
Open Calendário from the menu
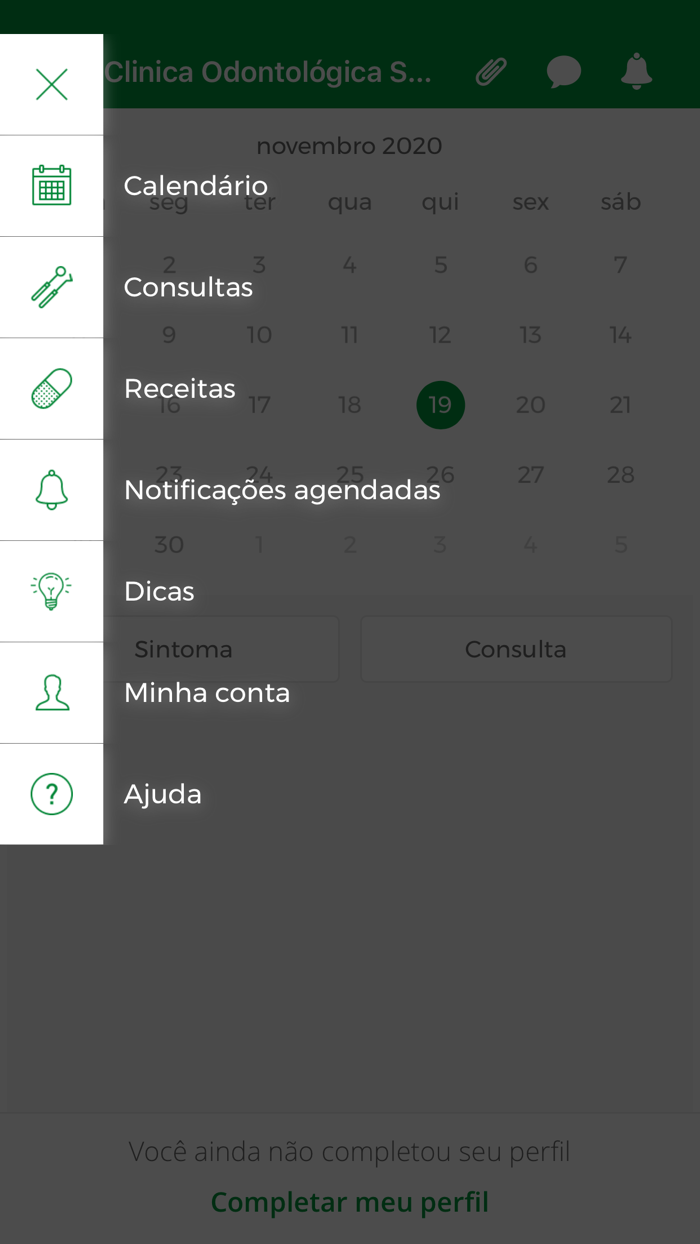point(194,186)
